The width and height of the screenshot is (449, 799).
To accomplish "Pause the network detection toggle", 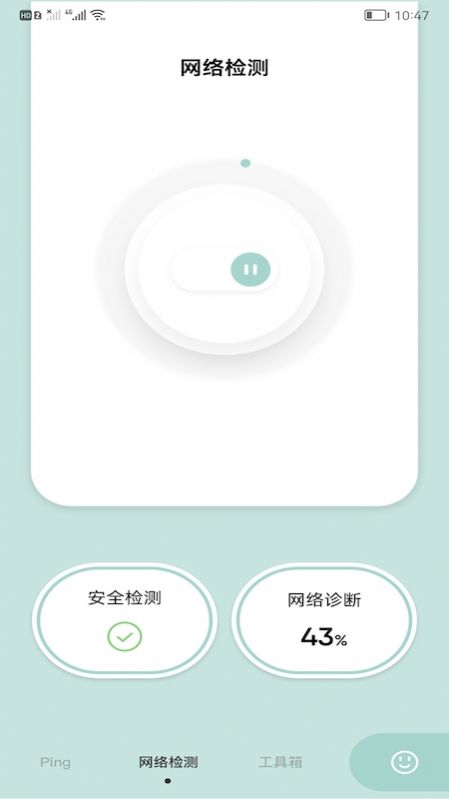I will [x=250, y=269].
